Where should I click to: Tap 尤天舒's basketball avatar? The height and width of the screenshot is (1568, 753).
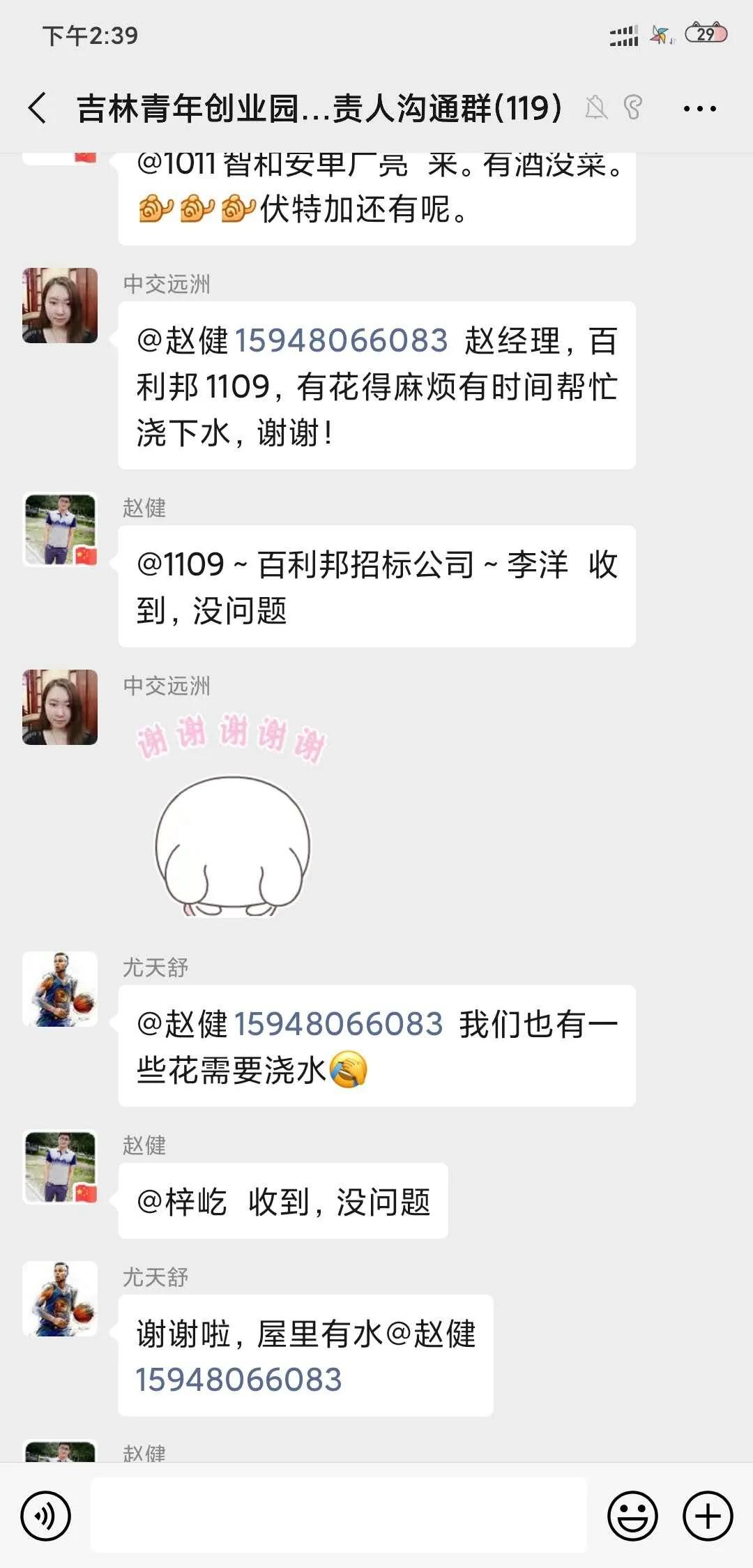point(60,986)
